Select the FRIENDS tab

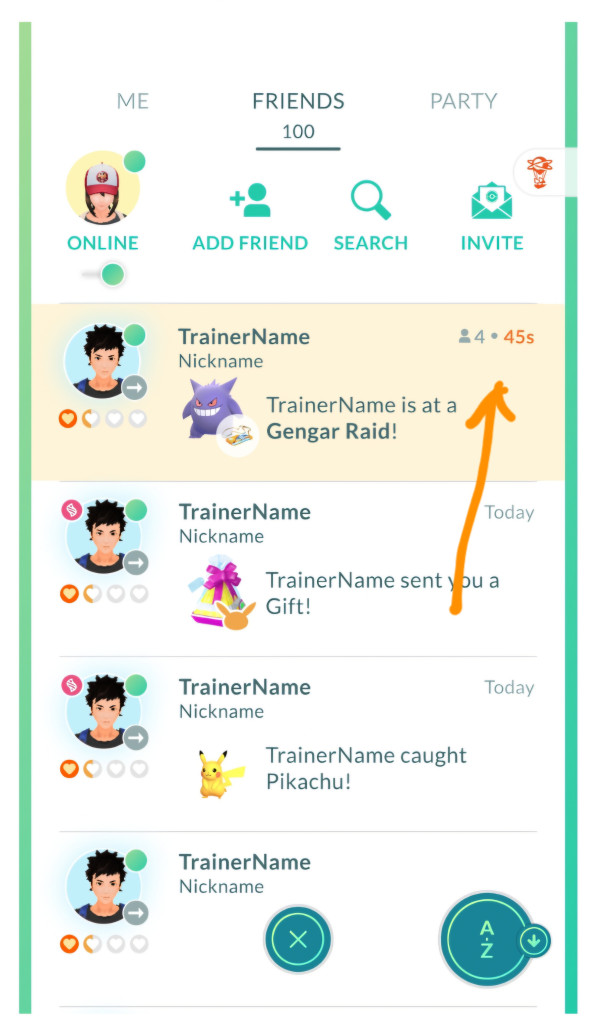298,101
